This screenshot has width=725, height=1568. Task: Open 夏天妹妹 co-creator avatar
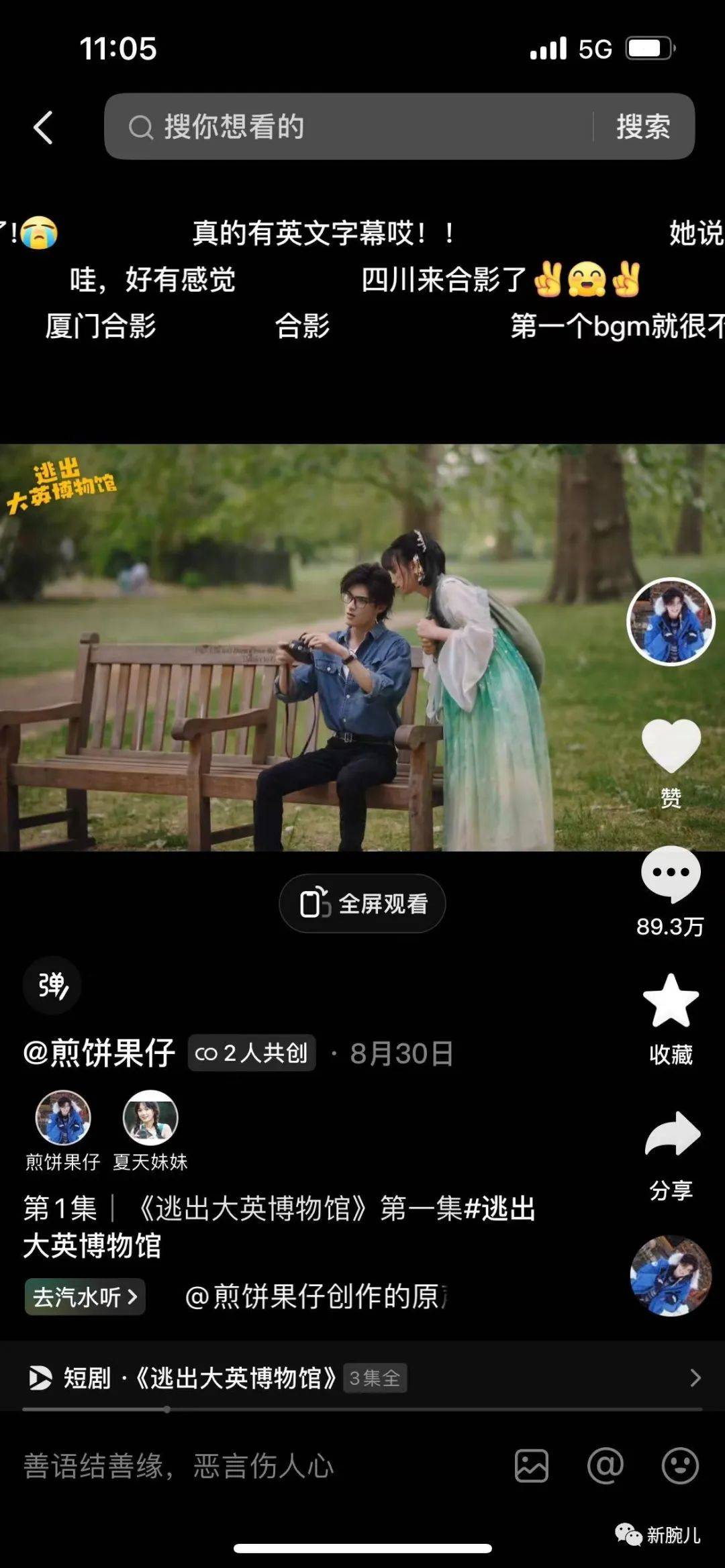tap(150, 1118)
